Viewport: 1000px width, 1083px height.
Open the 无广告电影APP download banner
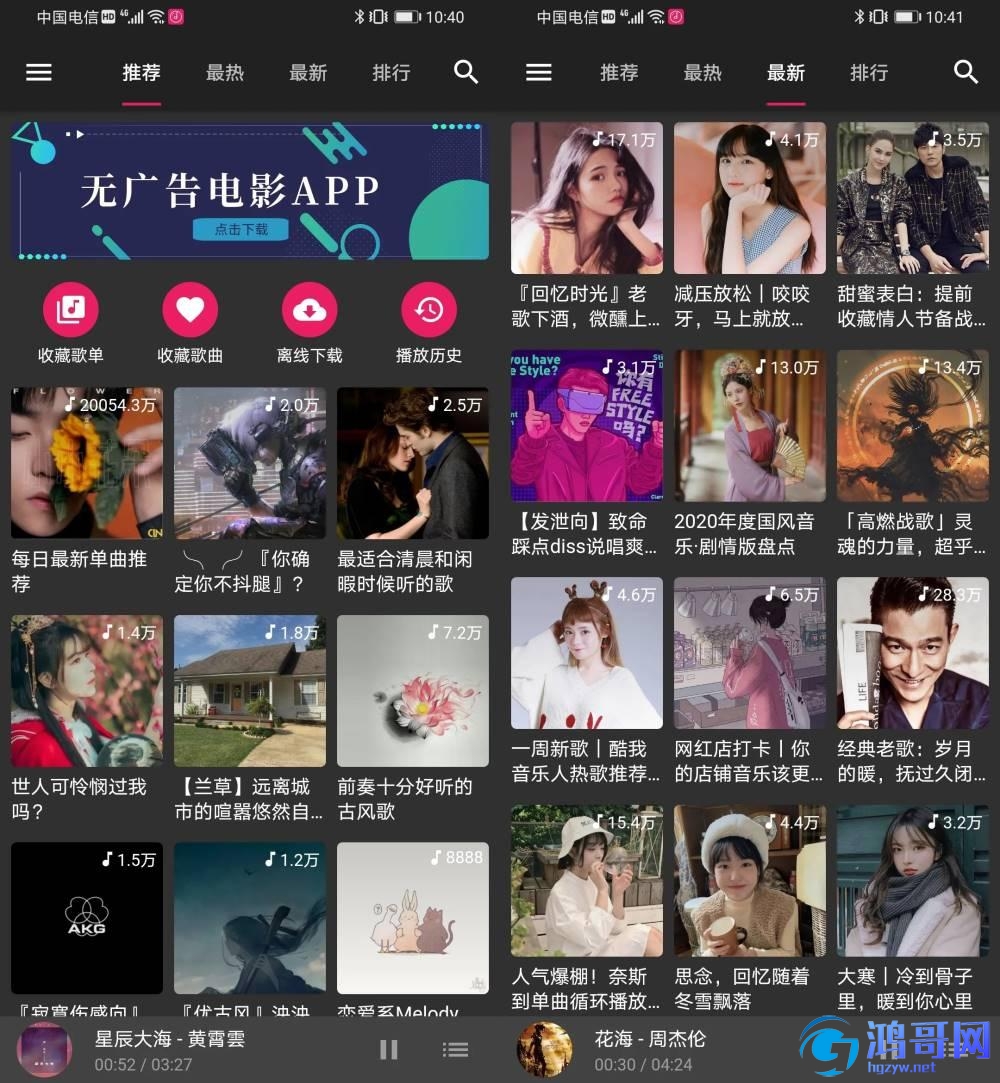250,191
